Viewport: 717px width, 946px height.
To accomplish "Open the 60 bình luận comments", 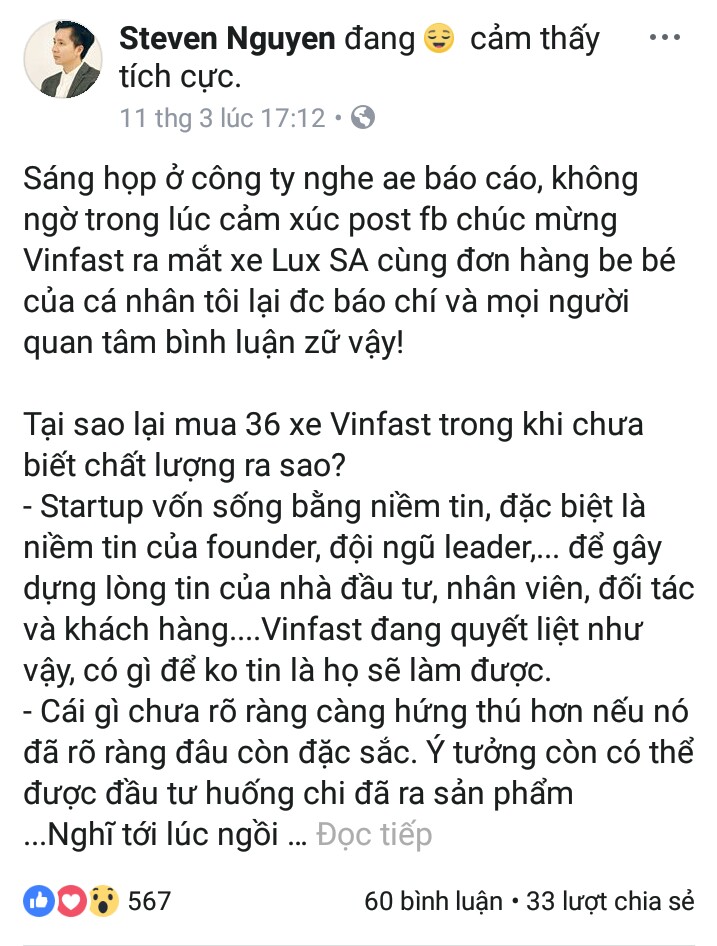I will [433, 901].
